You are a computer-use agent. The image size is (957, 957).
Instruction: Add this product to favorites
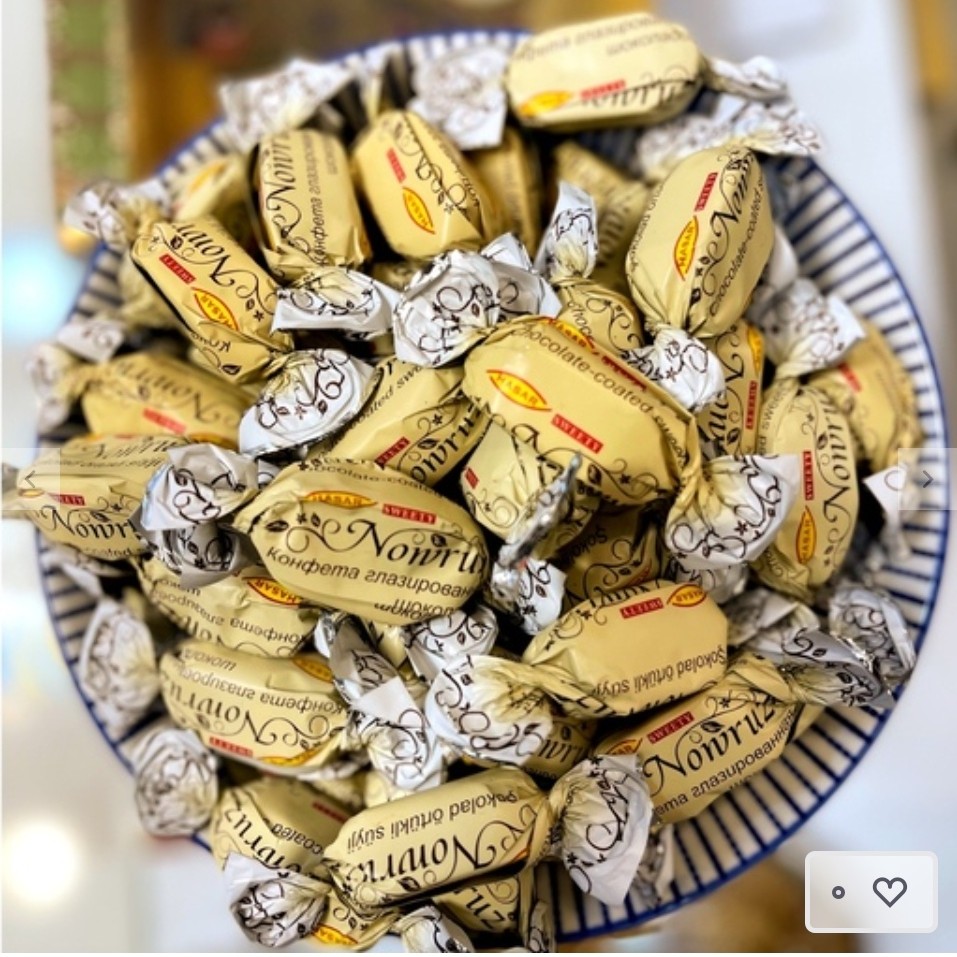pyautogui.click(x=889, y=892)
